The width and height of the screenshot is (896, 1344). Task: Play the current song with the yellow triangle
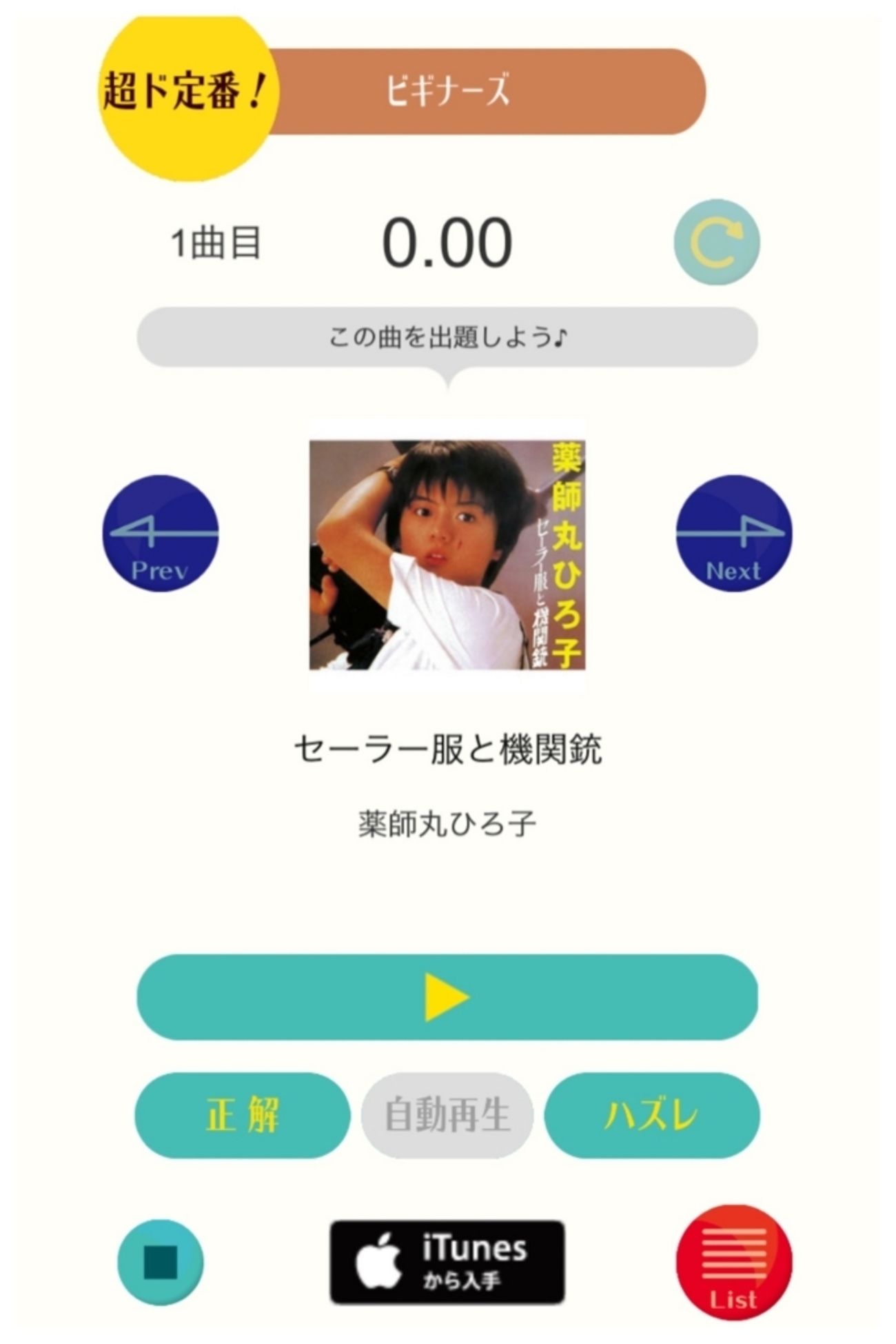click(447, 996)
